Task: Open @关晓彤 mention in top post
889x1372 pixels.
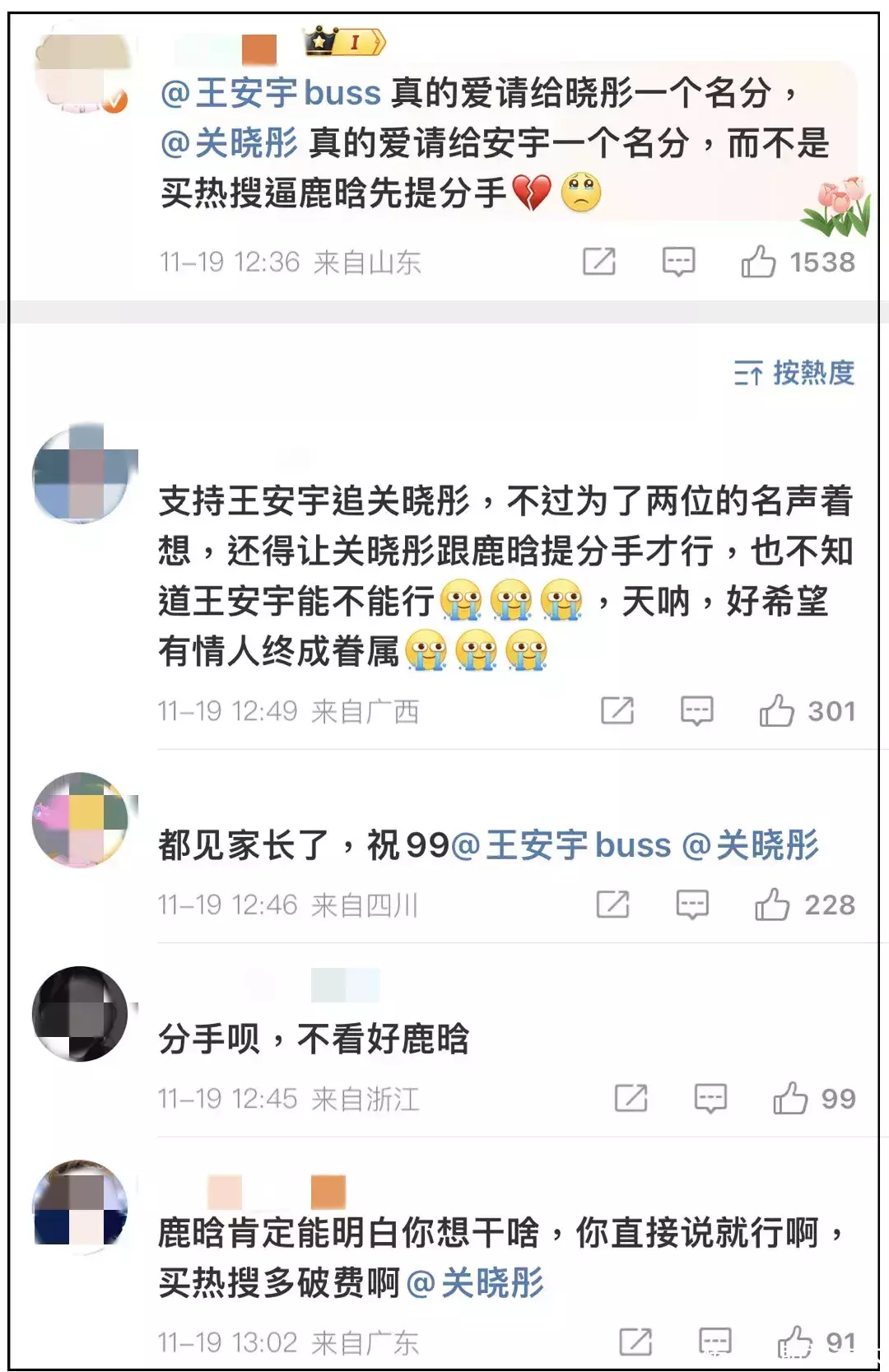Action: pos(229,143)
